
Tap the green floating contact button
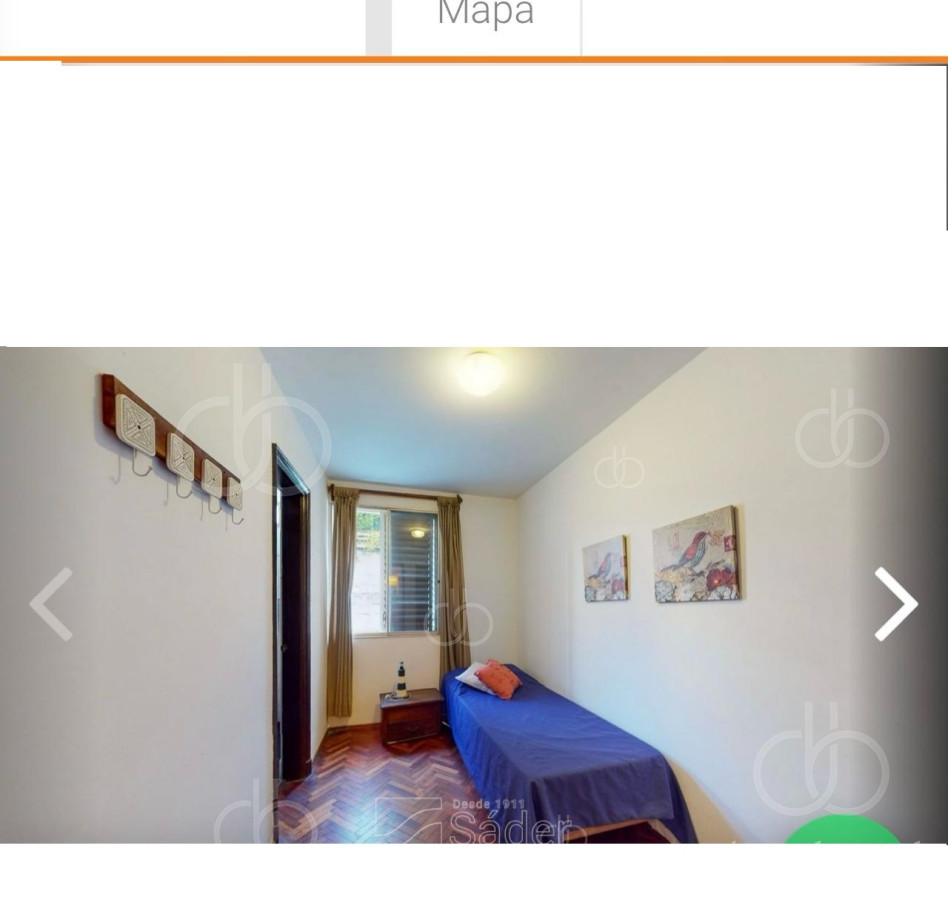pyautogui.click(x=844, y=831)
